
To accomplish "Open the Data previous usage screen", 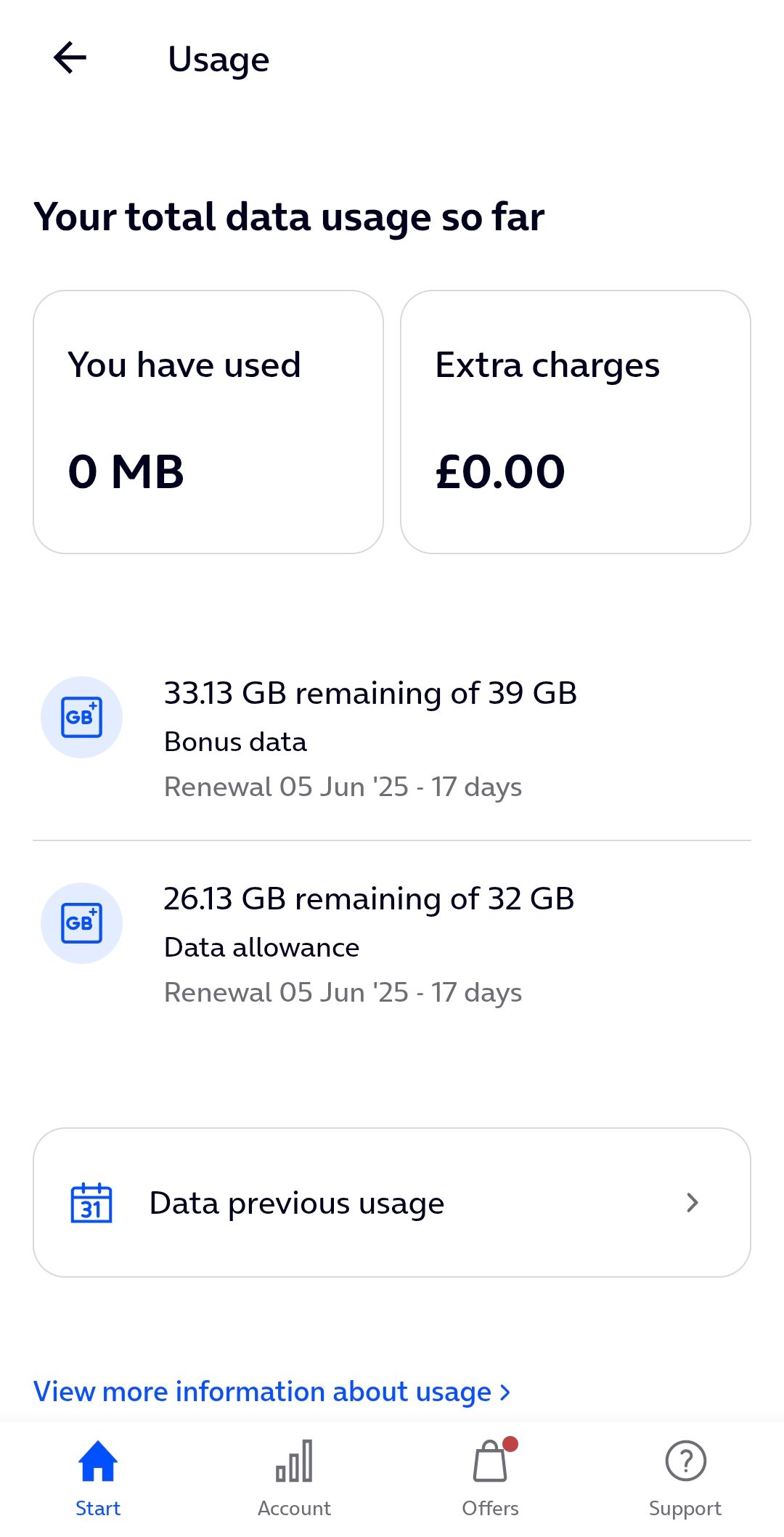I will tap(392, 1202).
